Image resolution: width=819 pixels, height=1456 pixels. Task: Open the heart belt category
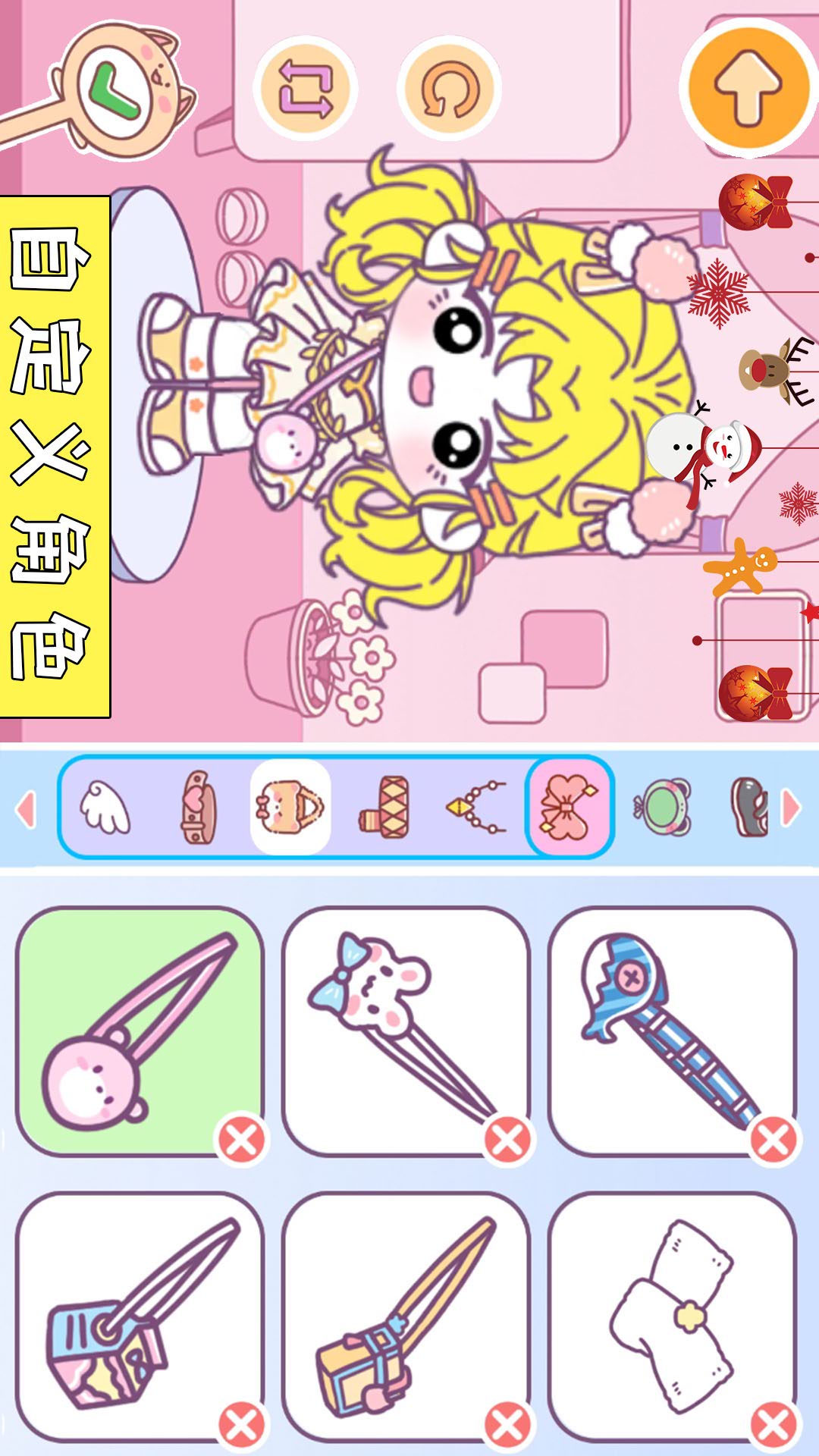(x=198, y=808)
